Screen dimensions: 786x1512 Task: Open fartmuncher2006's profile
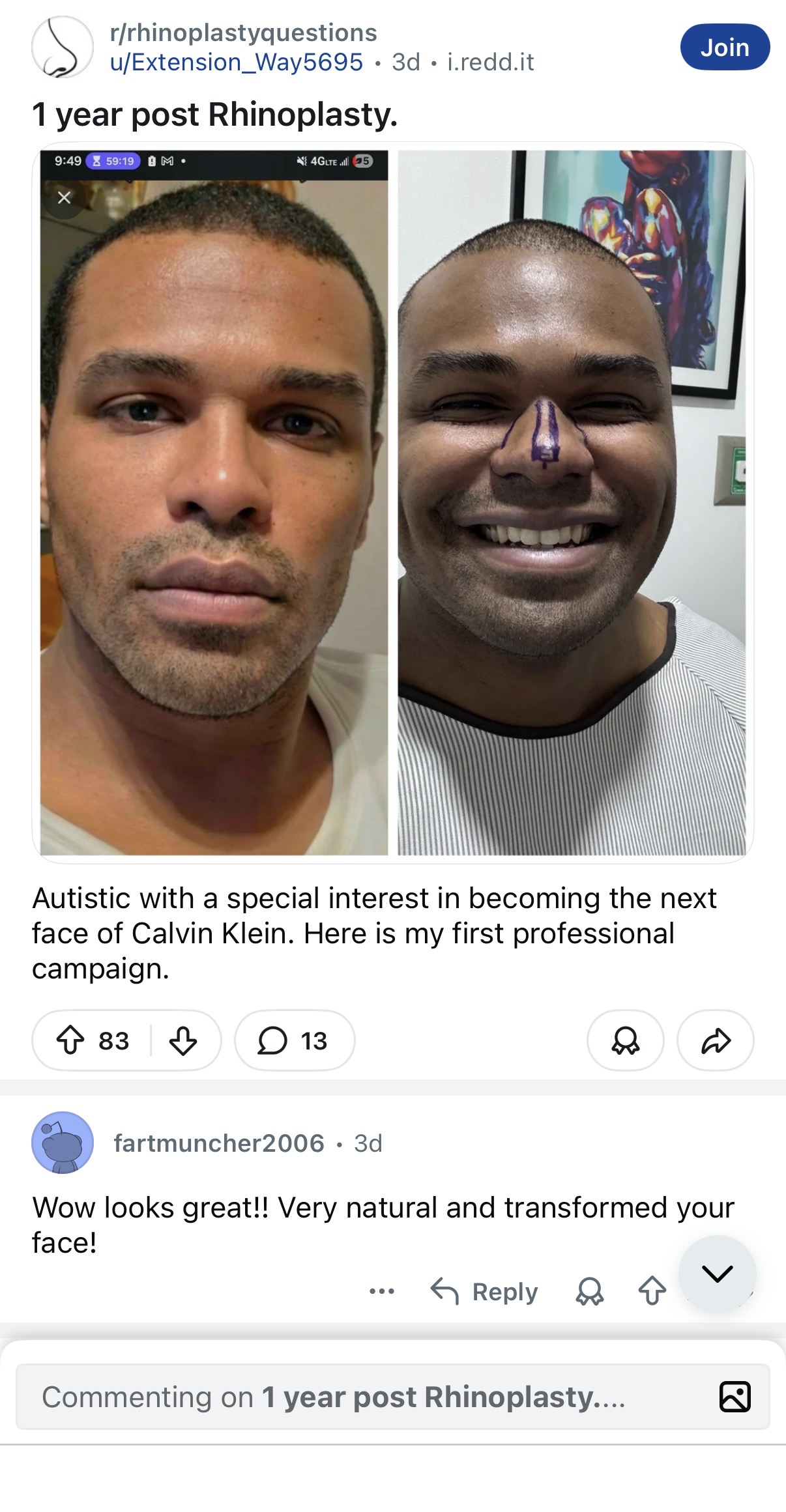[218, 1143]
